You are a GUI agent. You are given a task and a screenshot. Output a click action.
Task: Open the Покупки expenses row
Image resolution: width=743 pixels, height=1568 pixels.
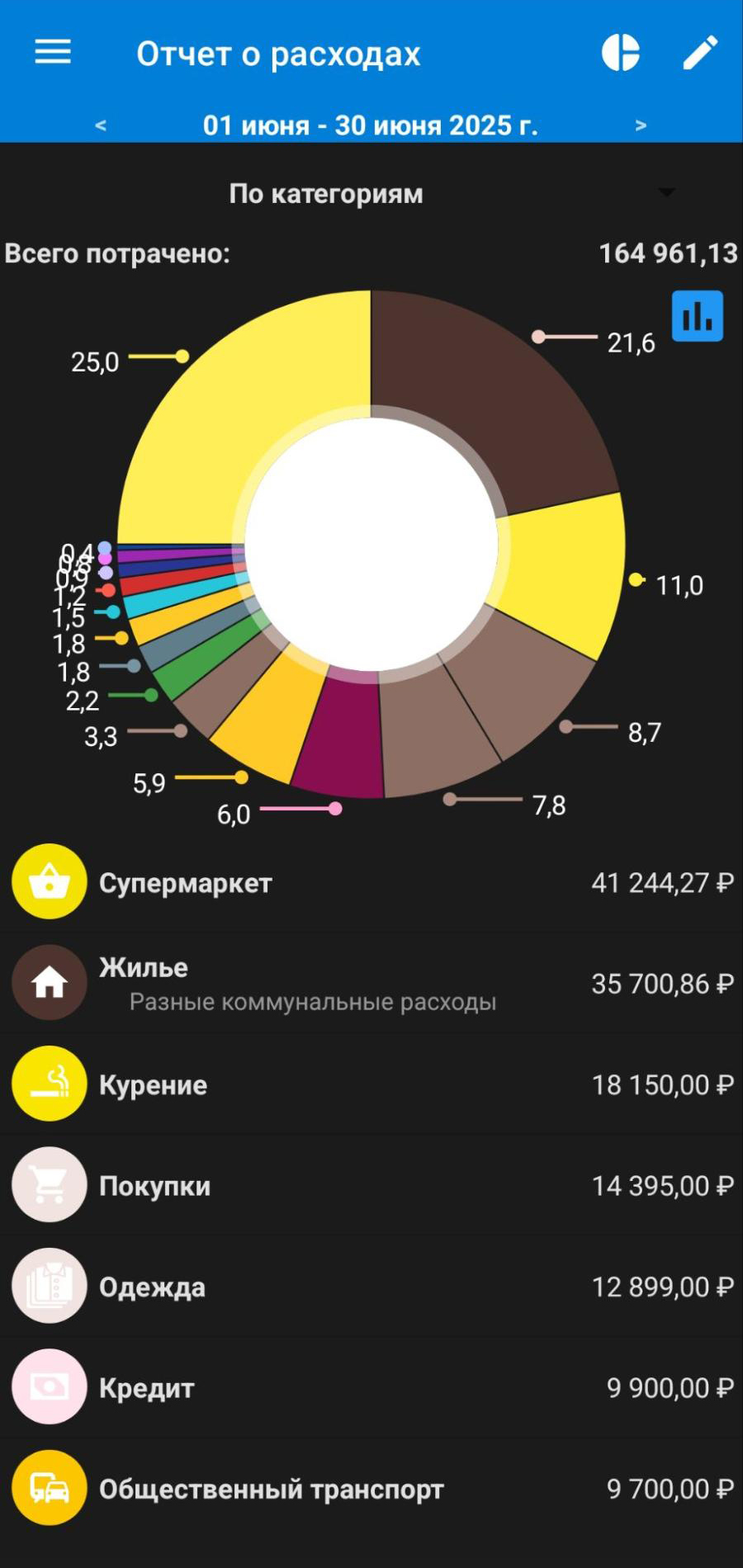point(371,1186)
